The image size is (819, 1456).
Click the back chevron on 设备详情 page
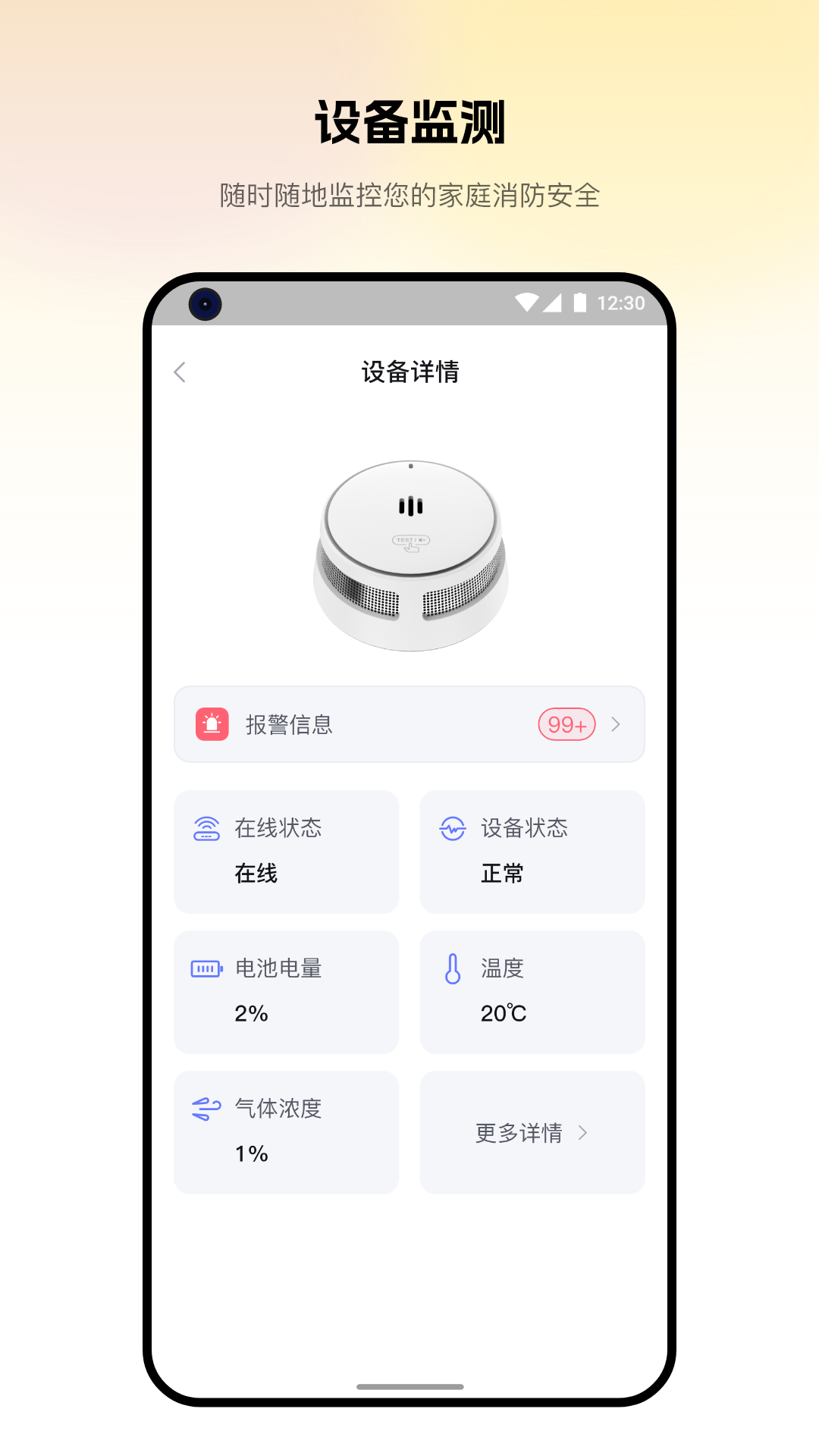coord(180,372)
